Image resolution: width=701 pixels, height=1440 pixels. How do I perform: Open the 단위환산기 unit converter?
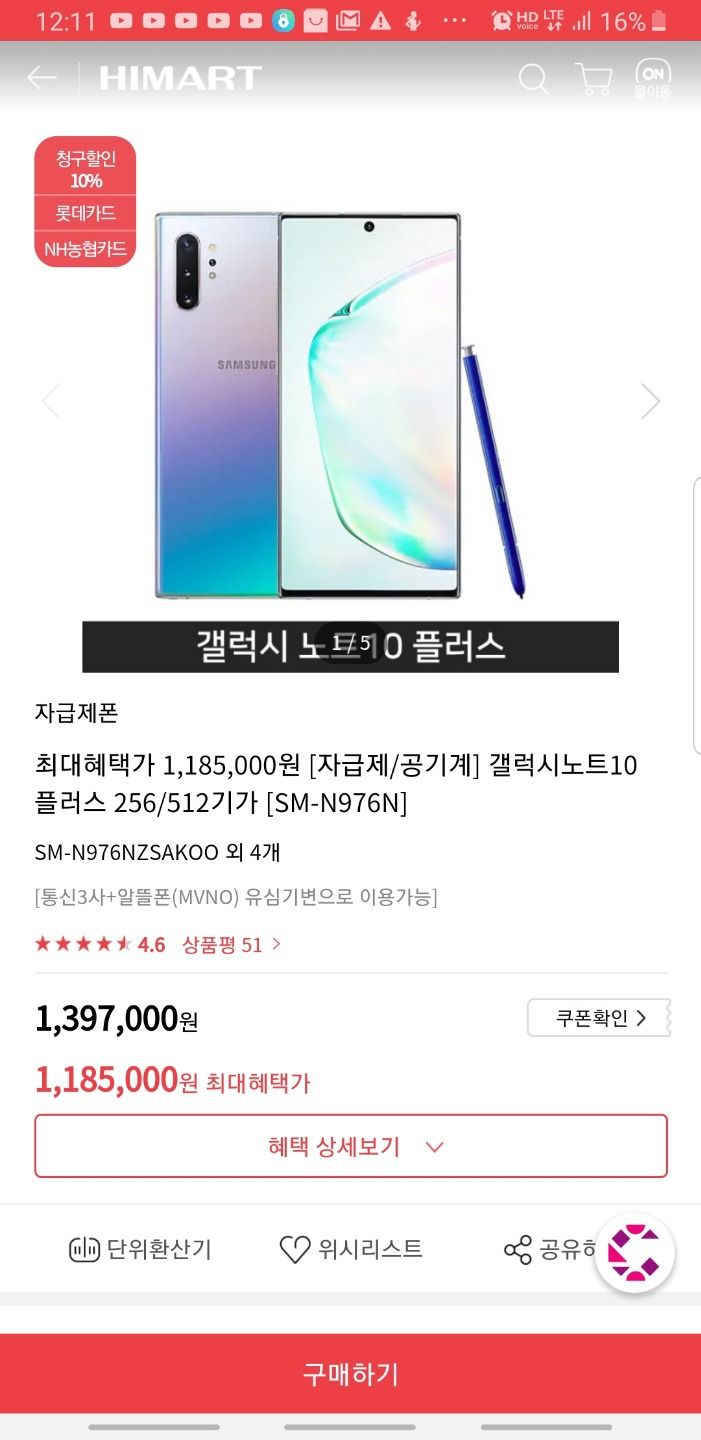[x=140, y=1249]
